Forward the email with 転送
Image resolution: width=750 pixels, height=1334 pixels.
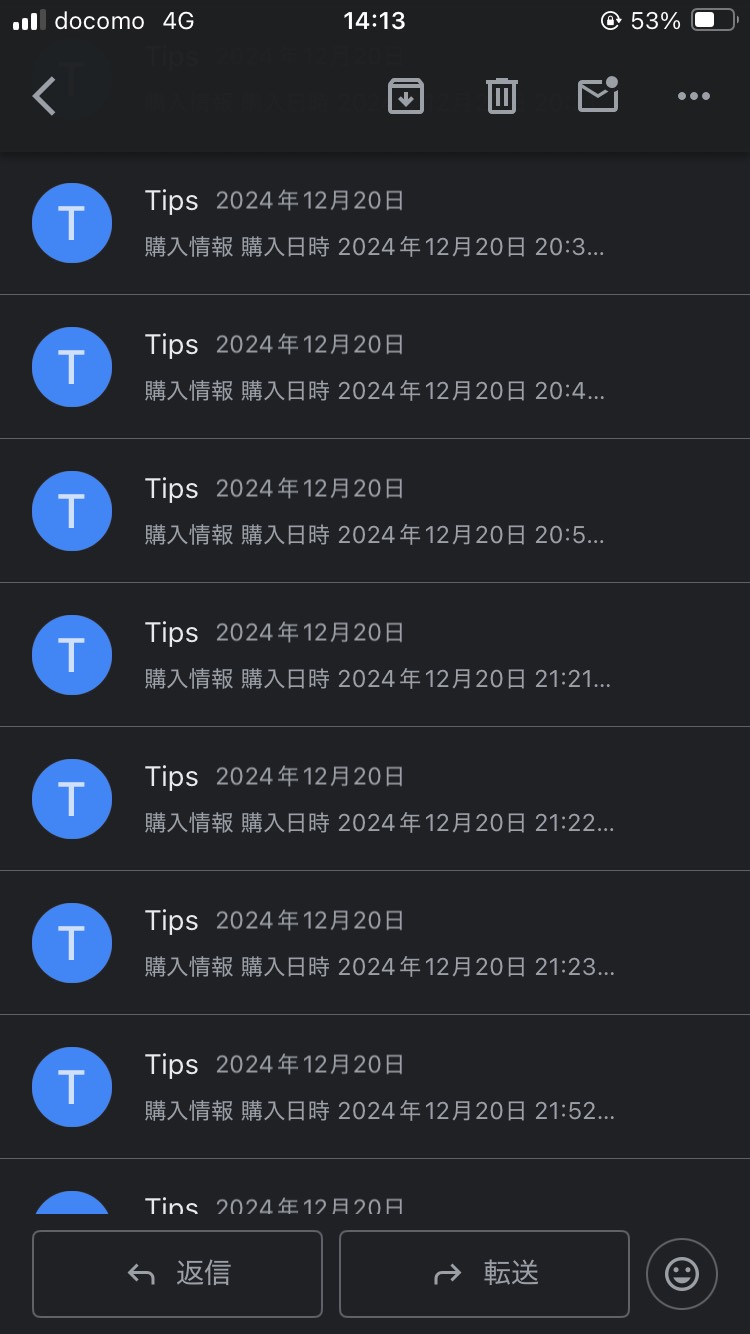484,1273
